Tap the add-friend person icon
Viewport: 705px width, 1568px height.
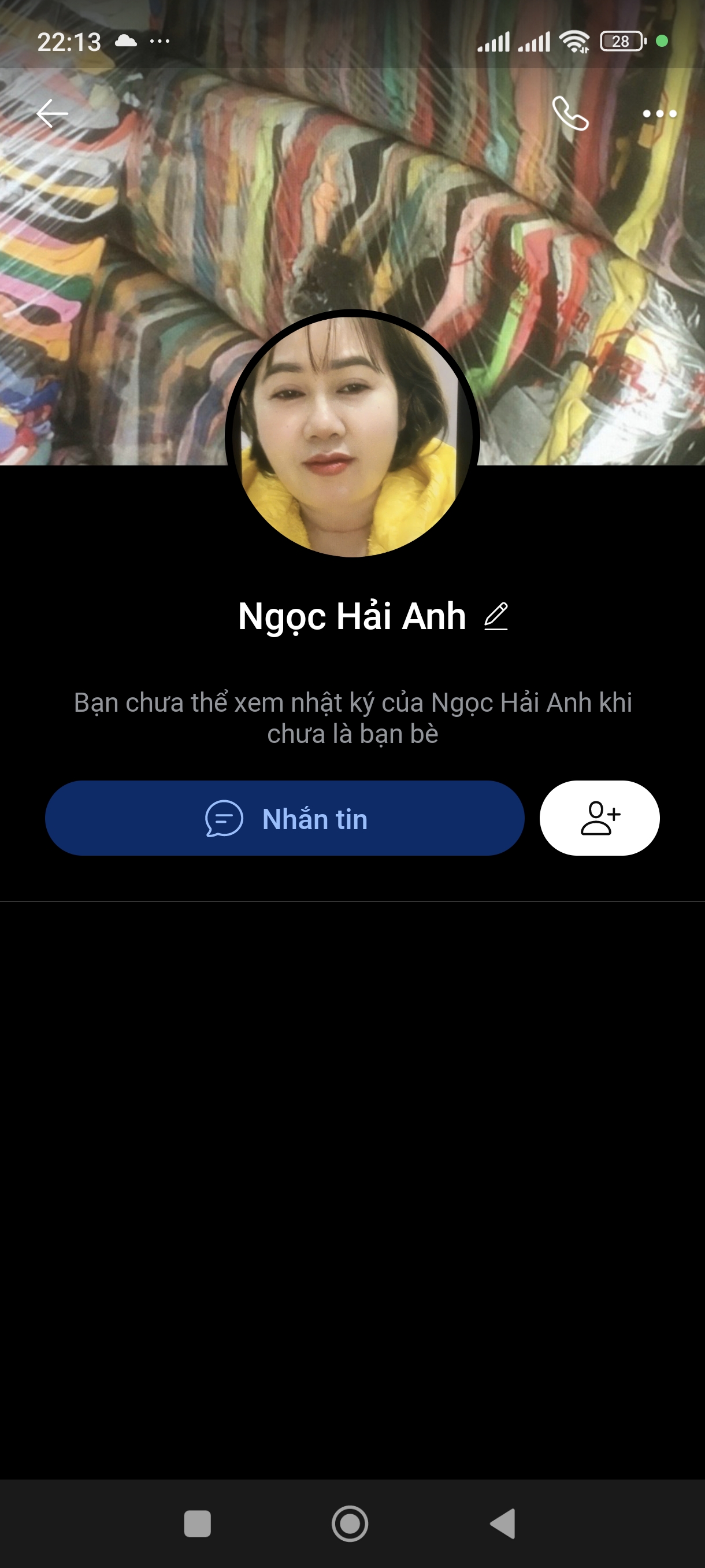click(599, 819)
